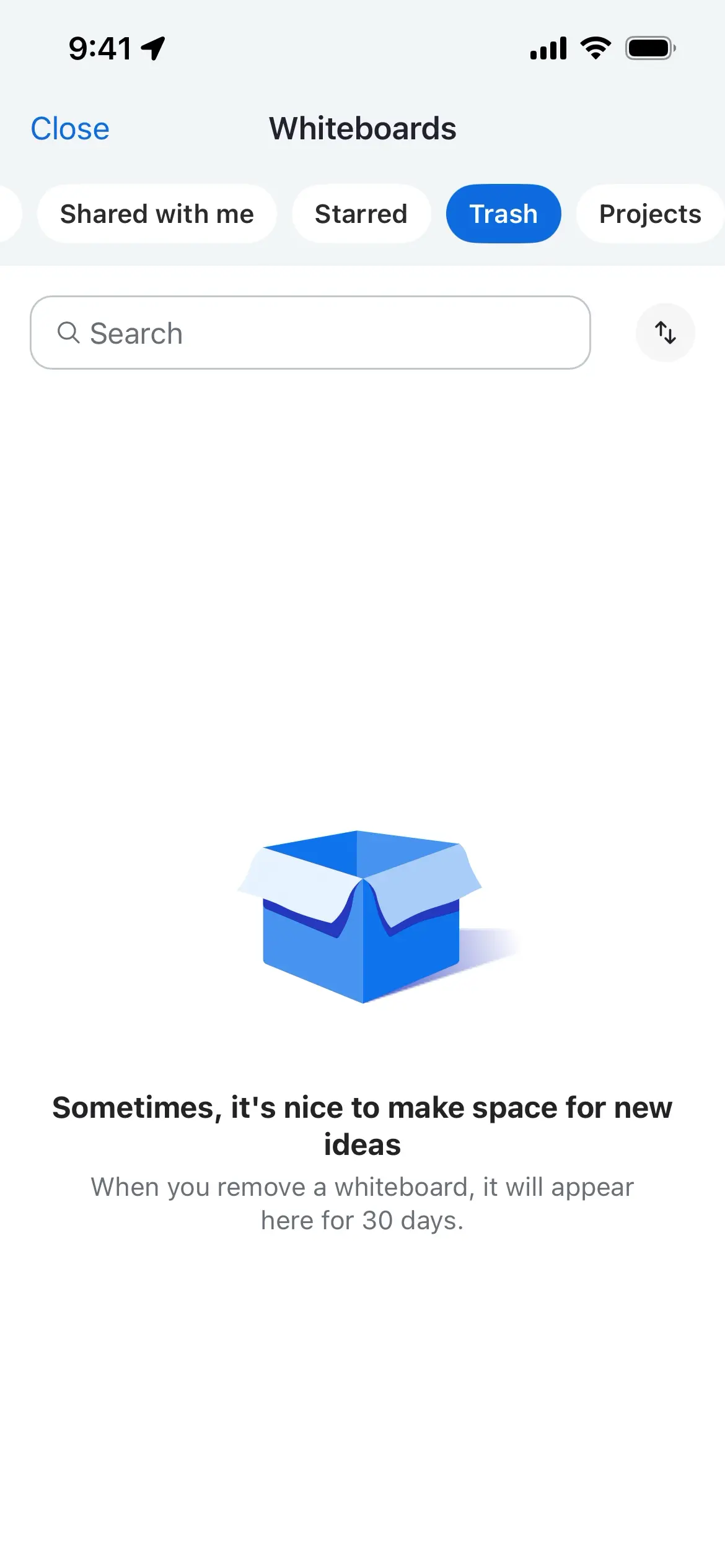
Task: Select the Starred filter chip
Action: coord(361,214)
